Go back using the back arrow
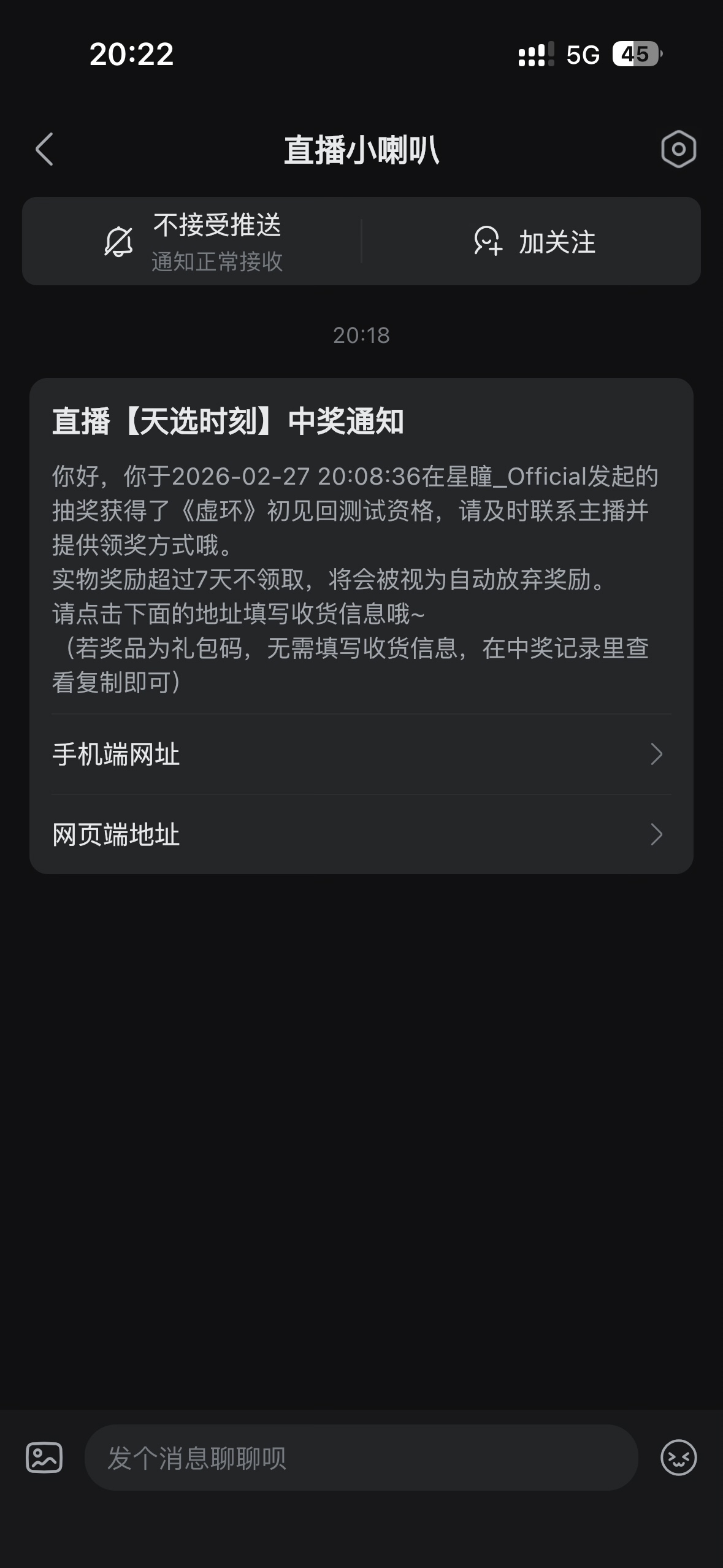Screen dimensions: 723x1568 [x=44, y=149]
